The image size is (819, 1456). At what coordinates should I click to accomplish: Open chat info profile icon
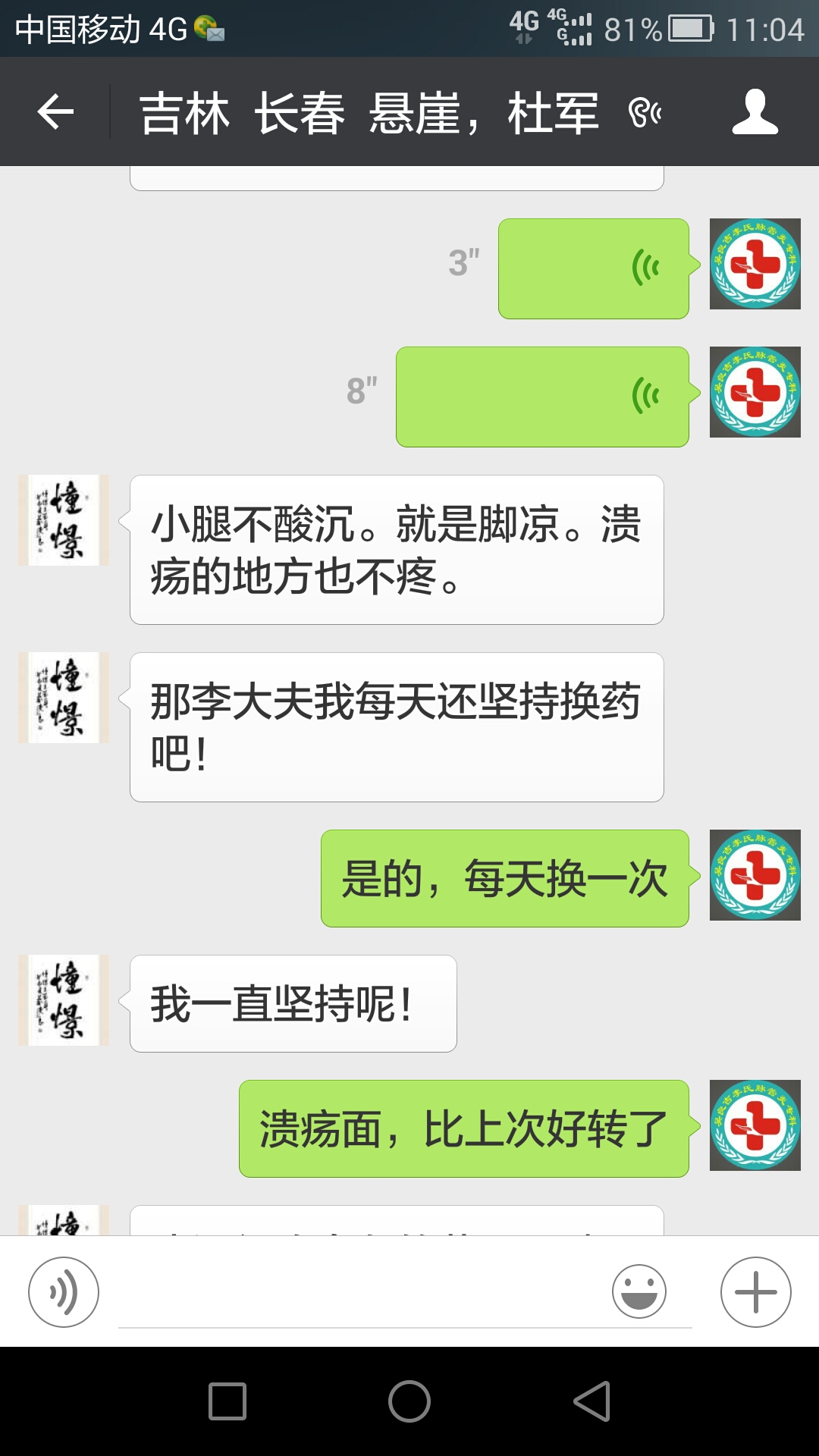point(755,112)
